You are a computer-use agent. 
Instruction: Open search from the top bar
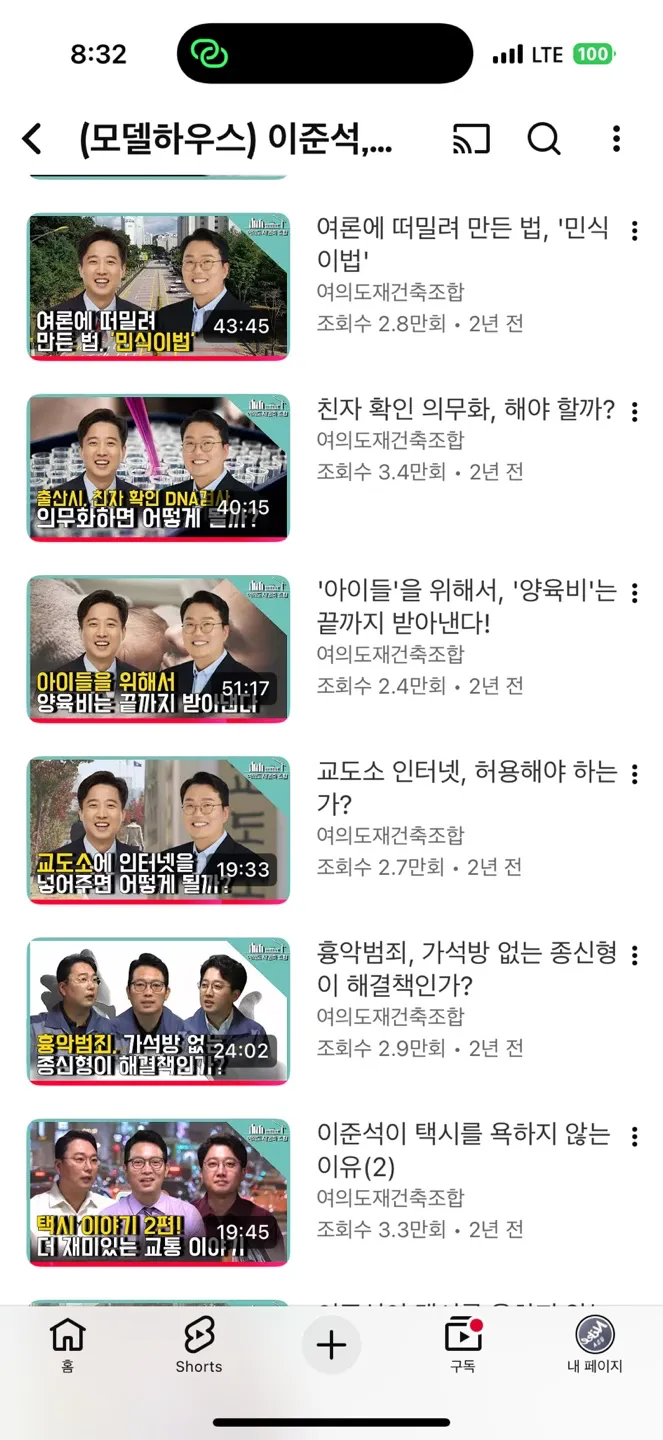(x=544, y=139)
